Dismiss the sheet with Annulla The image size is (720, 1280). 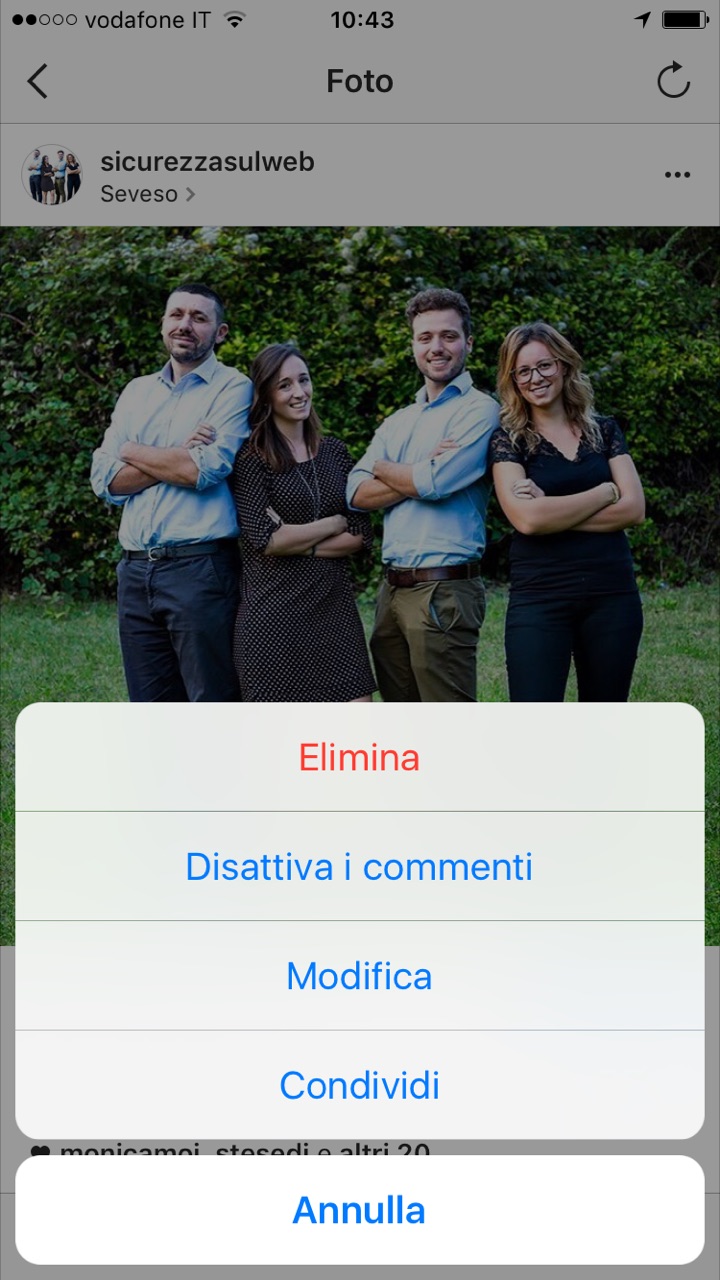(x=359, y=1210)
